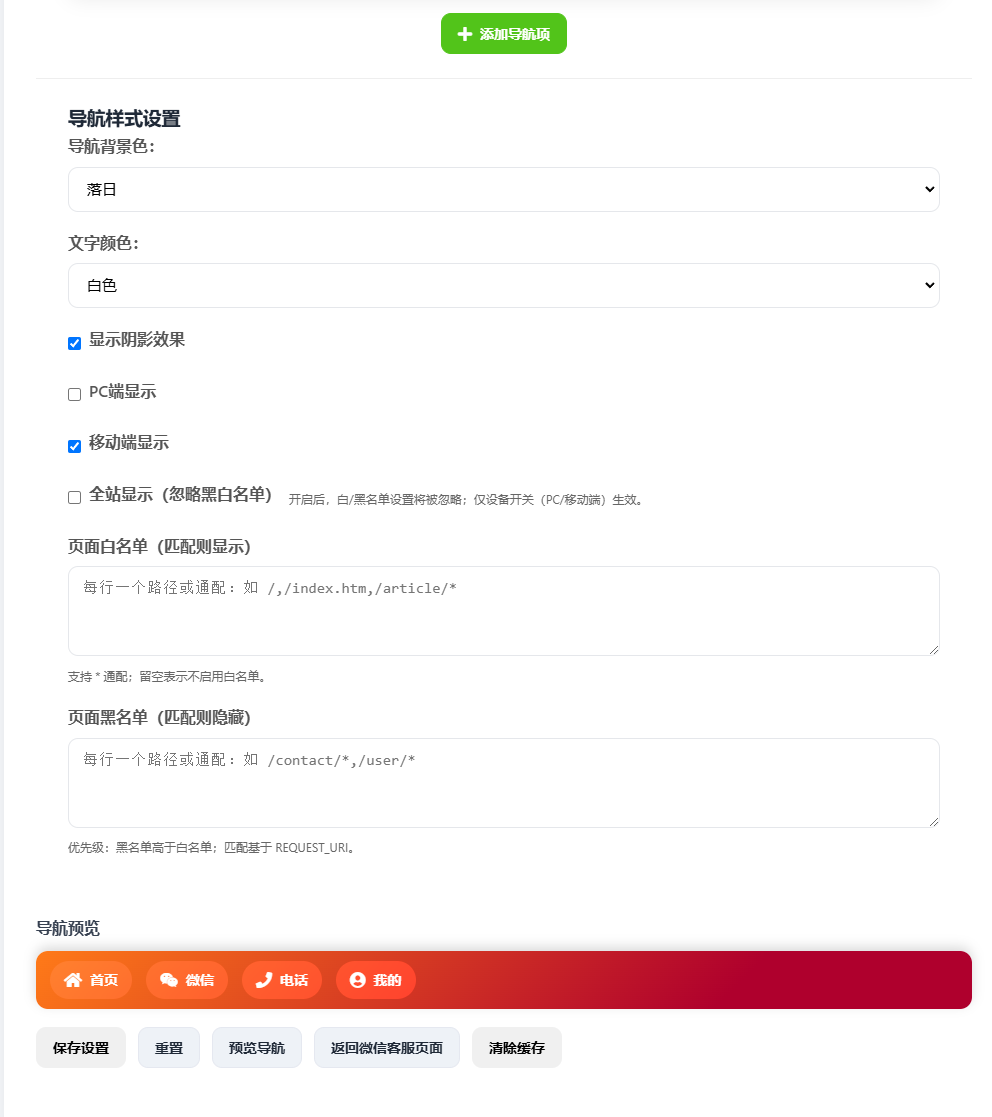Open the 导航背景色 dropdown
Viewport: 992px width, 1117px height.
(x=504, y=189)
